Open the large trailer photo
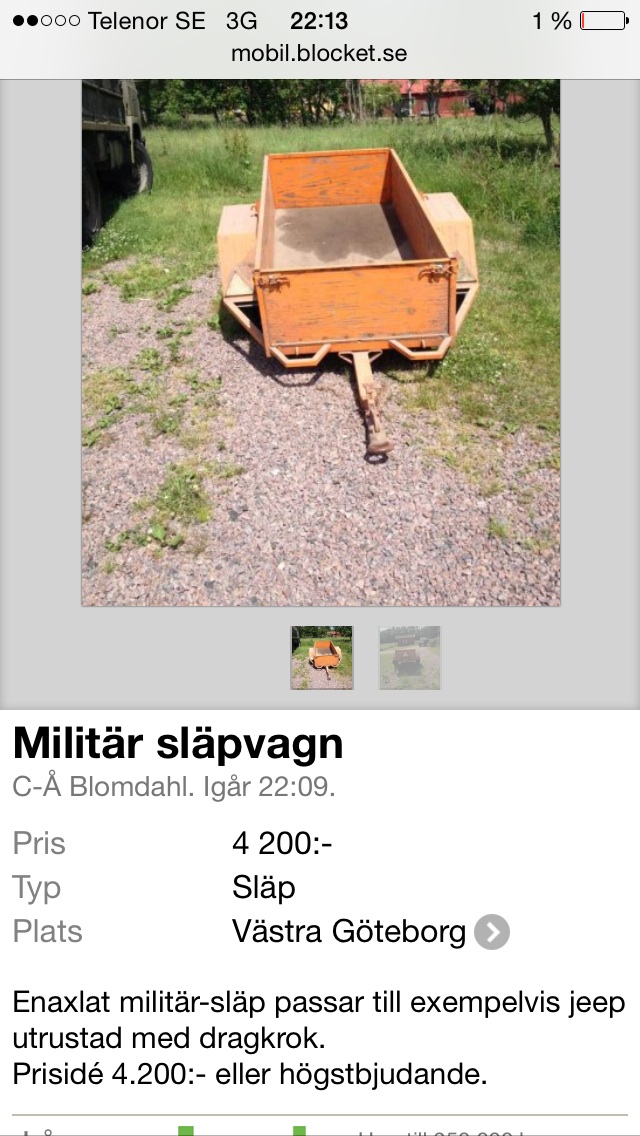Image resolution: width=640 pixels, height=1136 pixels. point(320,342)
